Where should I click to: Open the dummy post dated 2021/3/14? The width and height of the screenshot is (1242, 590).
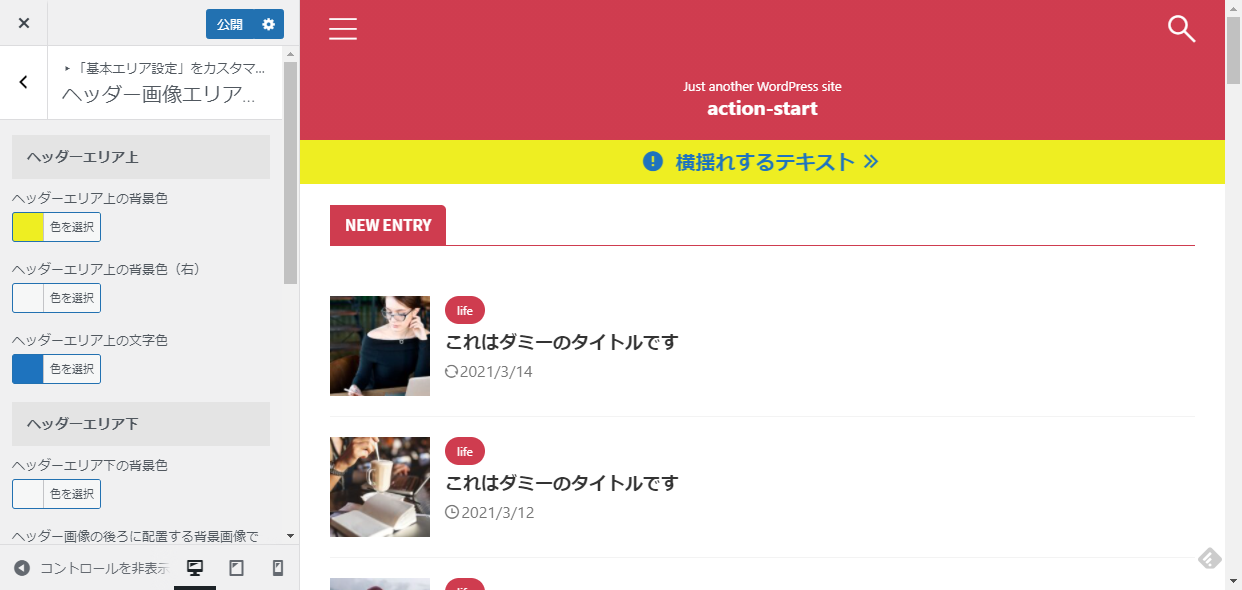coord(561,342)
